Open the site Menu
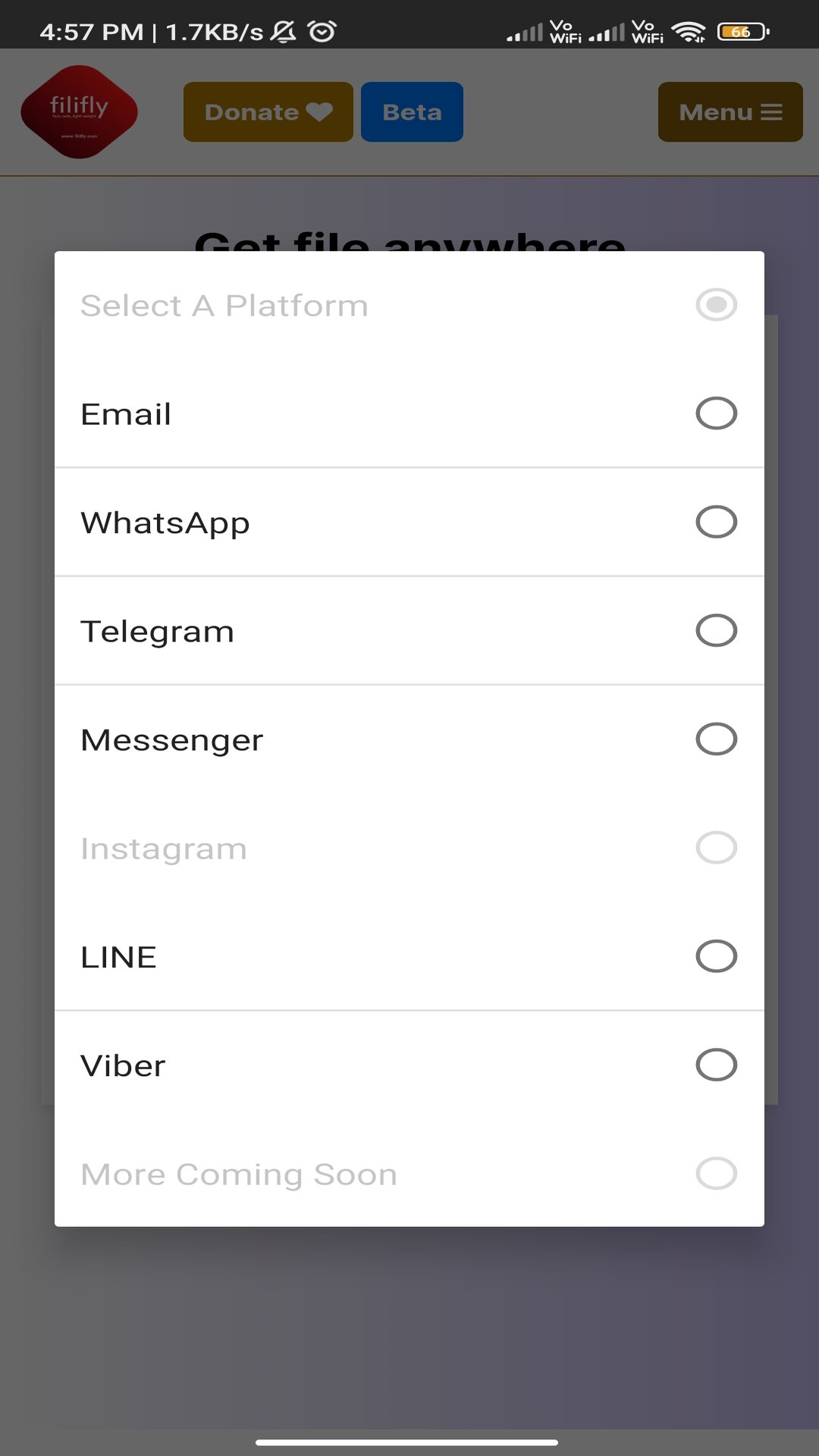The image size is (819, 1456). [x=730, y=111]
